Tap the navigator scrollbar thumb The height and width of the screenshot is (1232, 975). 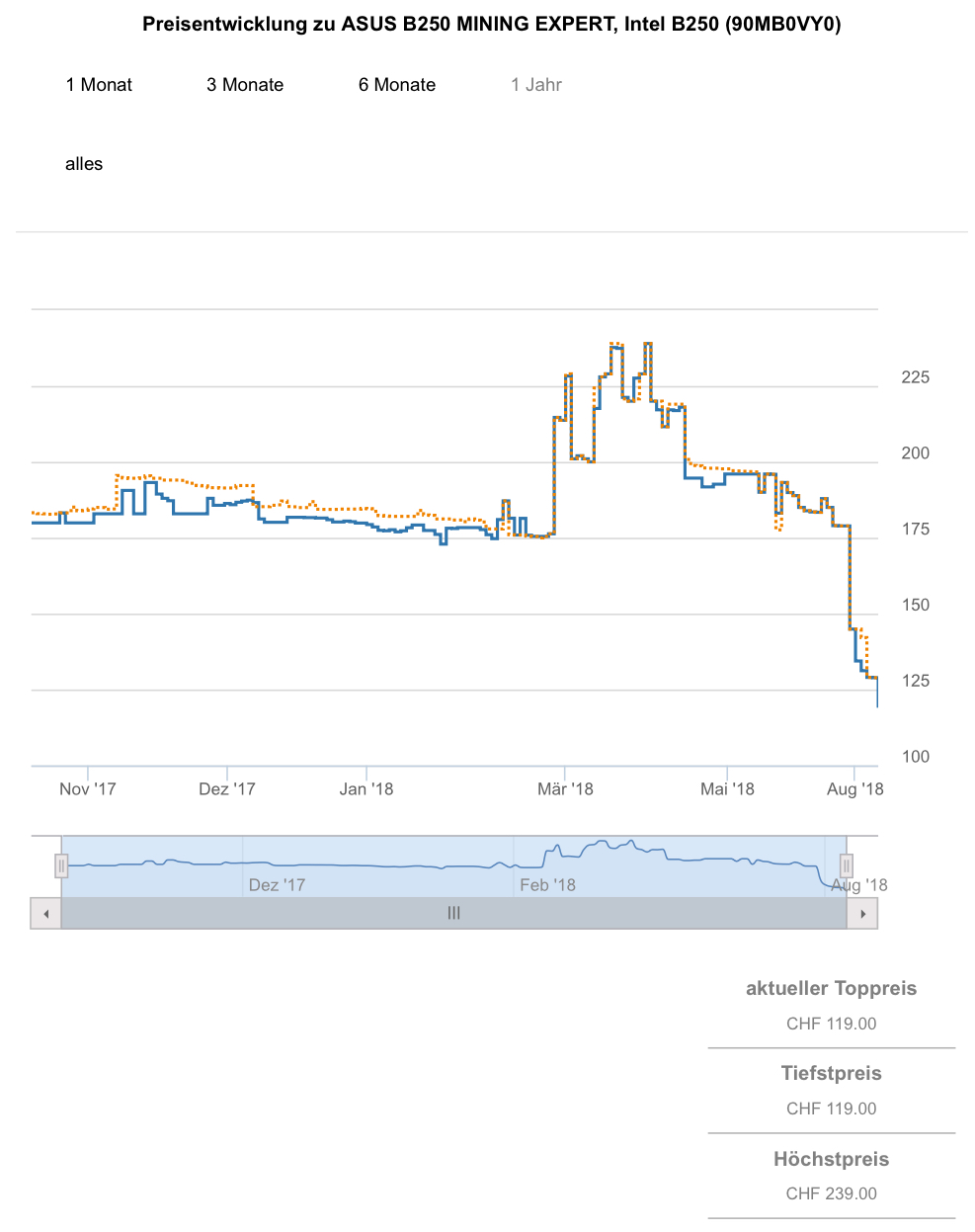tap(453, 914)
